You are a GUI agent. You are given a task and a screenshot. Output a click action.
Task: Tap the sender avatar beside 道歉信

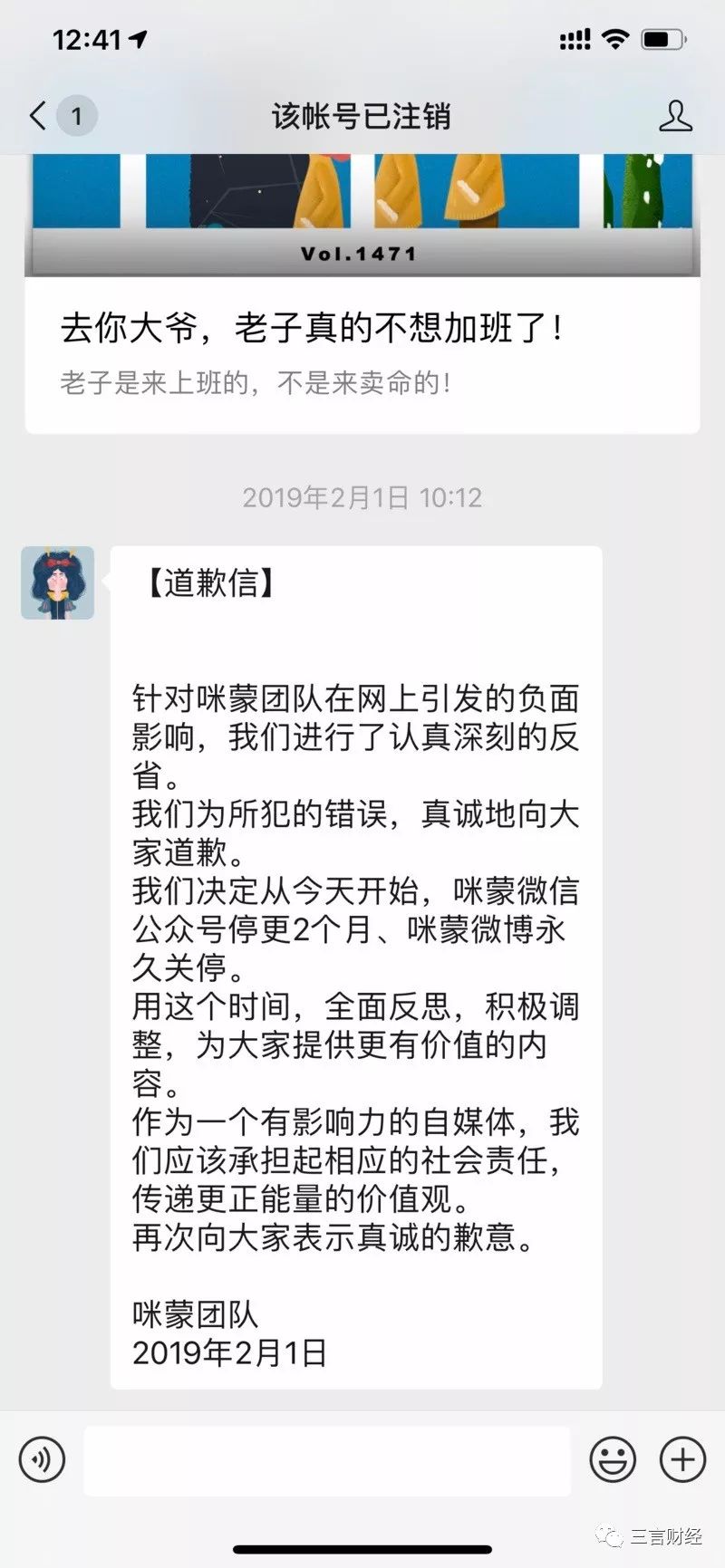click(58, 583)
